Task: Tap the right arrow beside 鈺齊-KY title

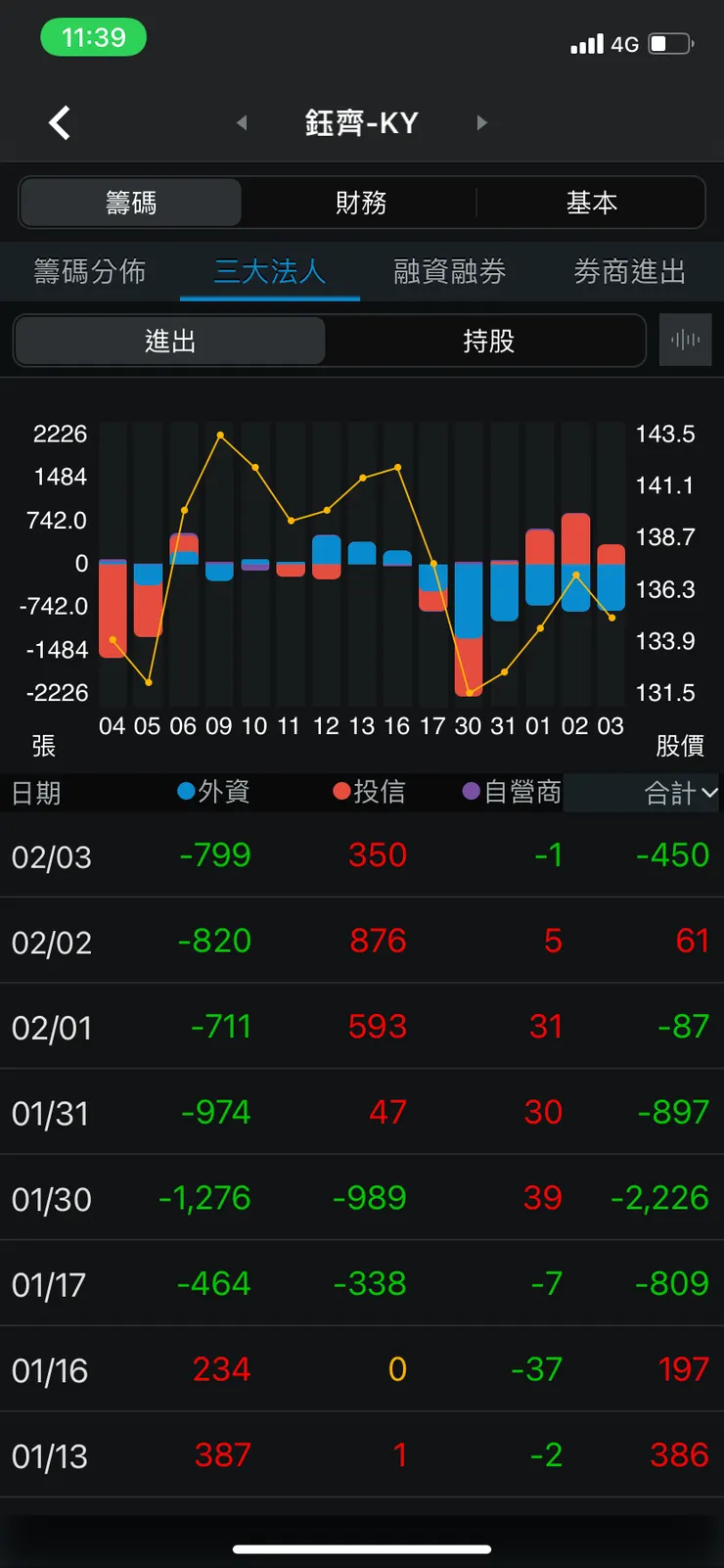Action: pyautogui.click(x=481, y=122)
